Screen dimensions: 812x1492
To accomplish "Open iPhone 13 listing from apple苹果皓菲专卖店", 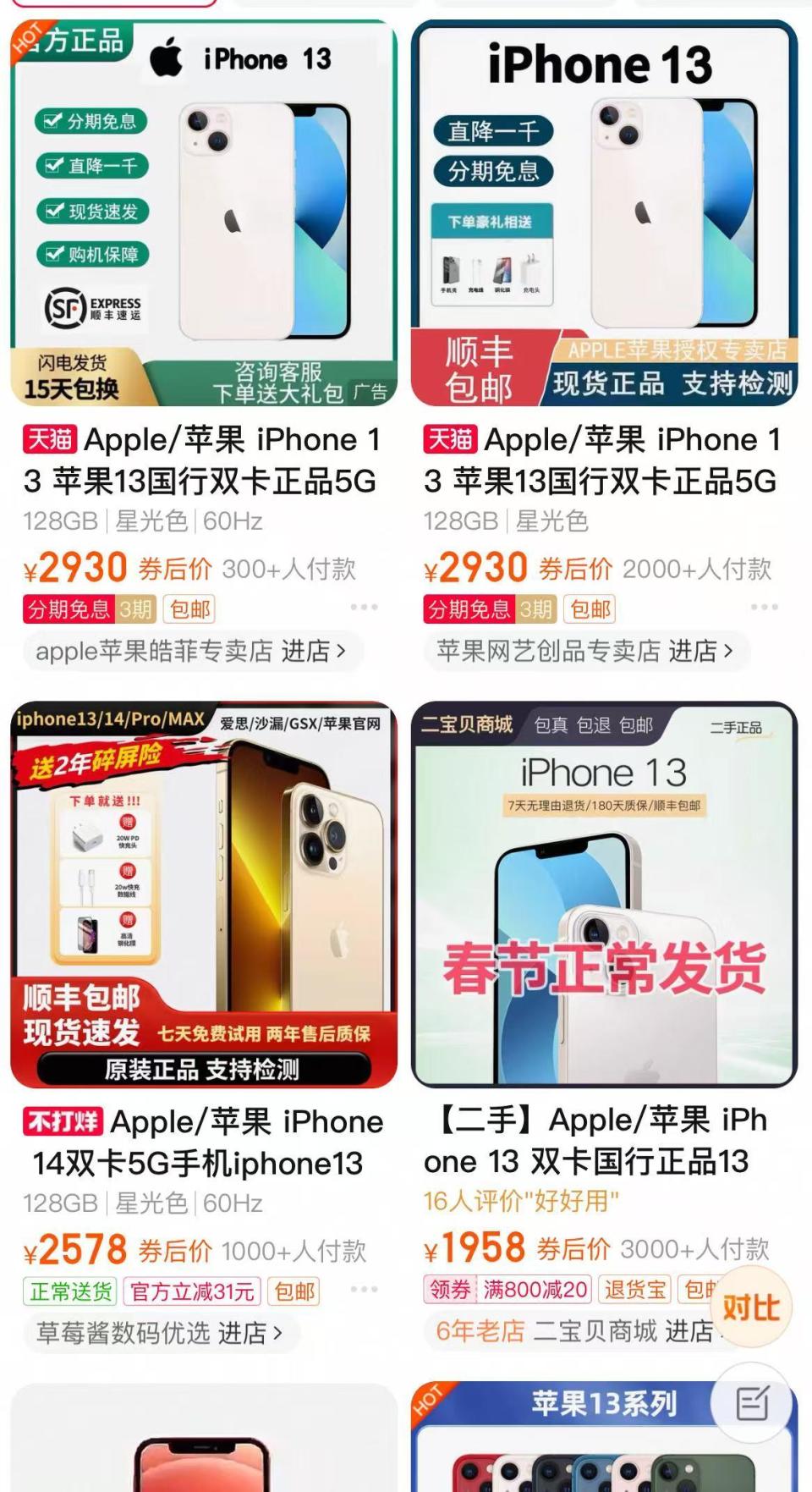I will coord(203,212).
